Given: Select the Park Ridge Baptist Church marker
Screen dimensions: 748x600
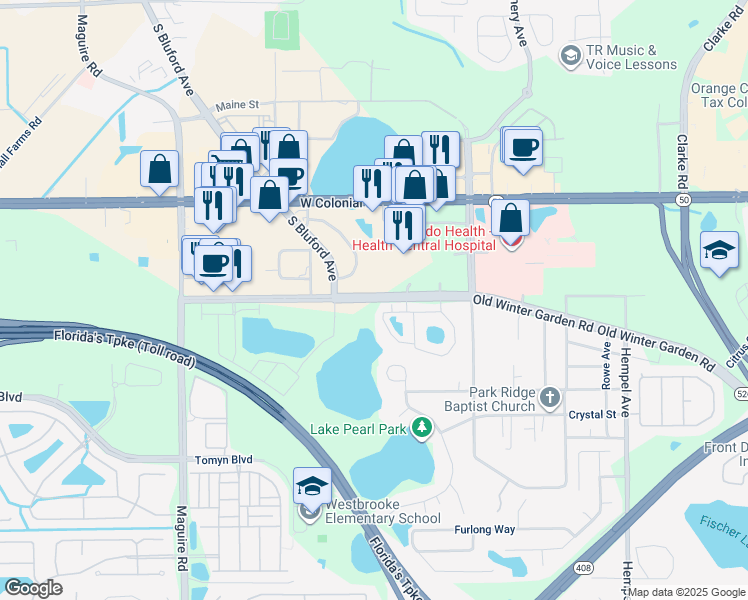Looking at the screenshot, I should tap(549, 399).
